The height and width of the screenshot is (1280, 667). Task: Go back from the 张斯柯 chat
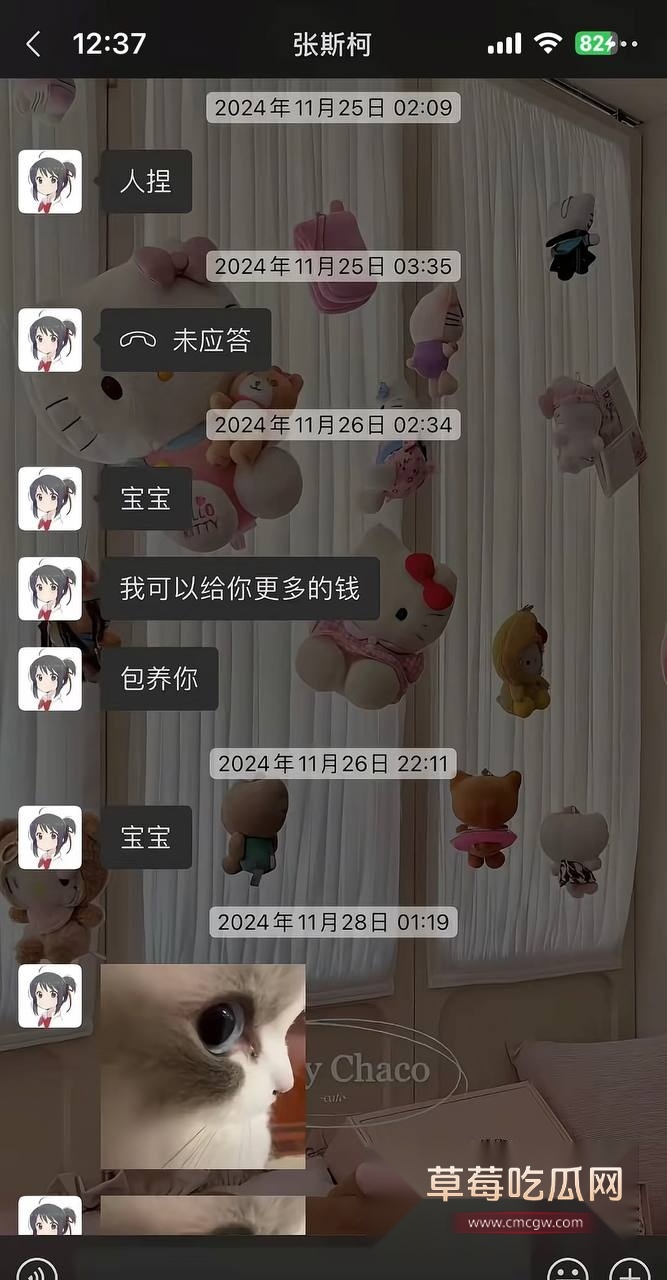[33, 44]
